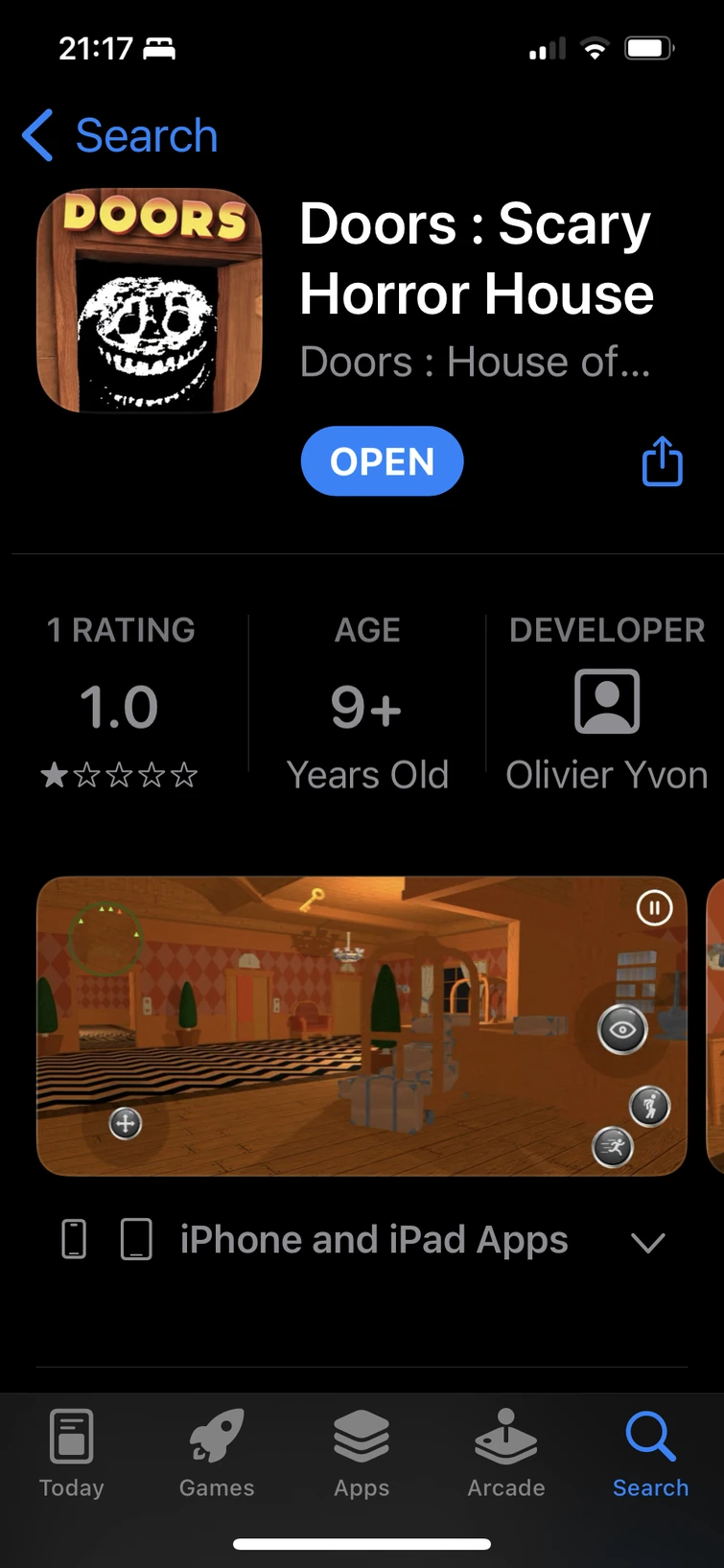The image size is (724, 1568).
Task: Go back to Search results
Action: pyautogui.click(x=120, y=135)
